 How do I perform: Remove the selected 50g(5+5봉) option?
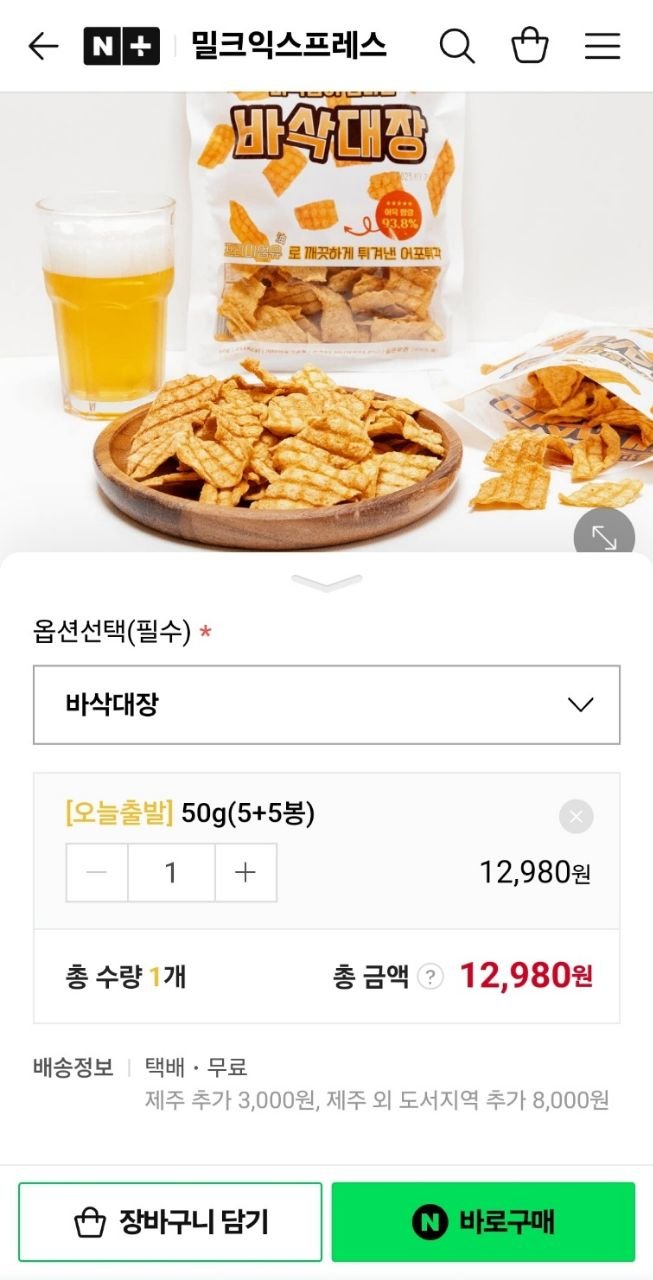[576, 817]
